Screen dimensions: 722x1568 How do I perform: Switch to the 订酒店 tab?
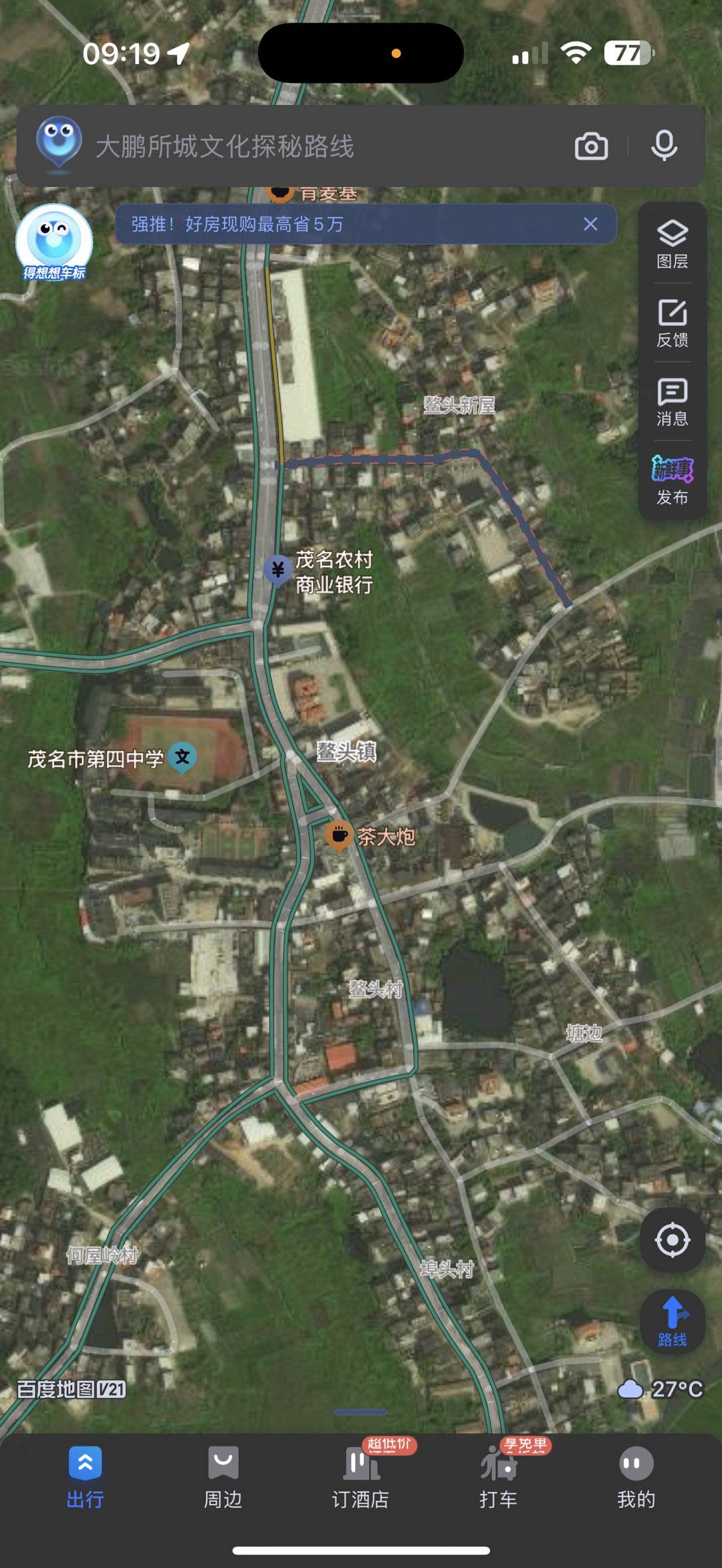click(360, 1477)
